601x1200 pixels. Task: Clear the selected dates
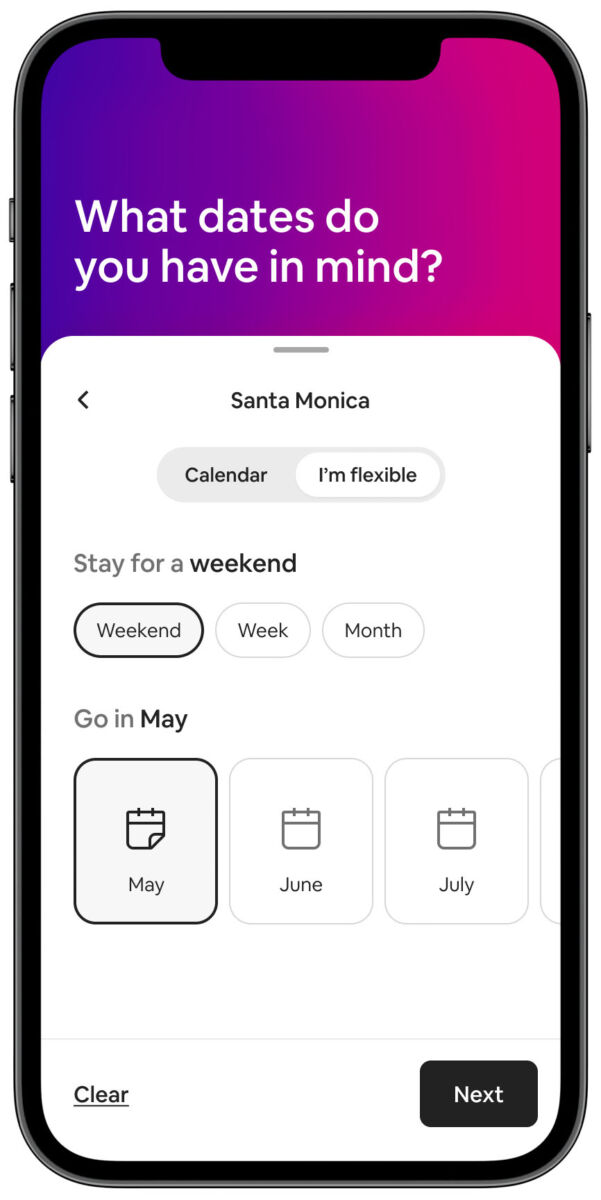[101, 1095]
